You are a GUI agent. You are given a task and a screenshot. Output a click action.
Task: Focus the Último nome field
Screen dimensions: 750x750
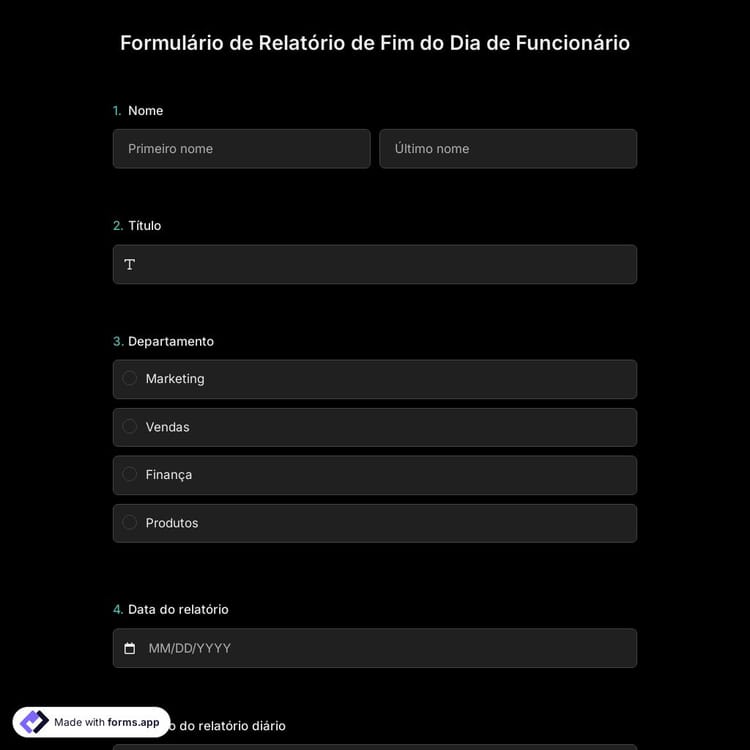507,149
